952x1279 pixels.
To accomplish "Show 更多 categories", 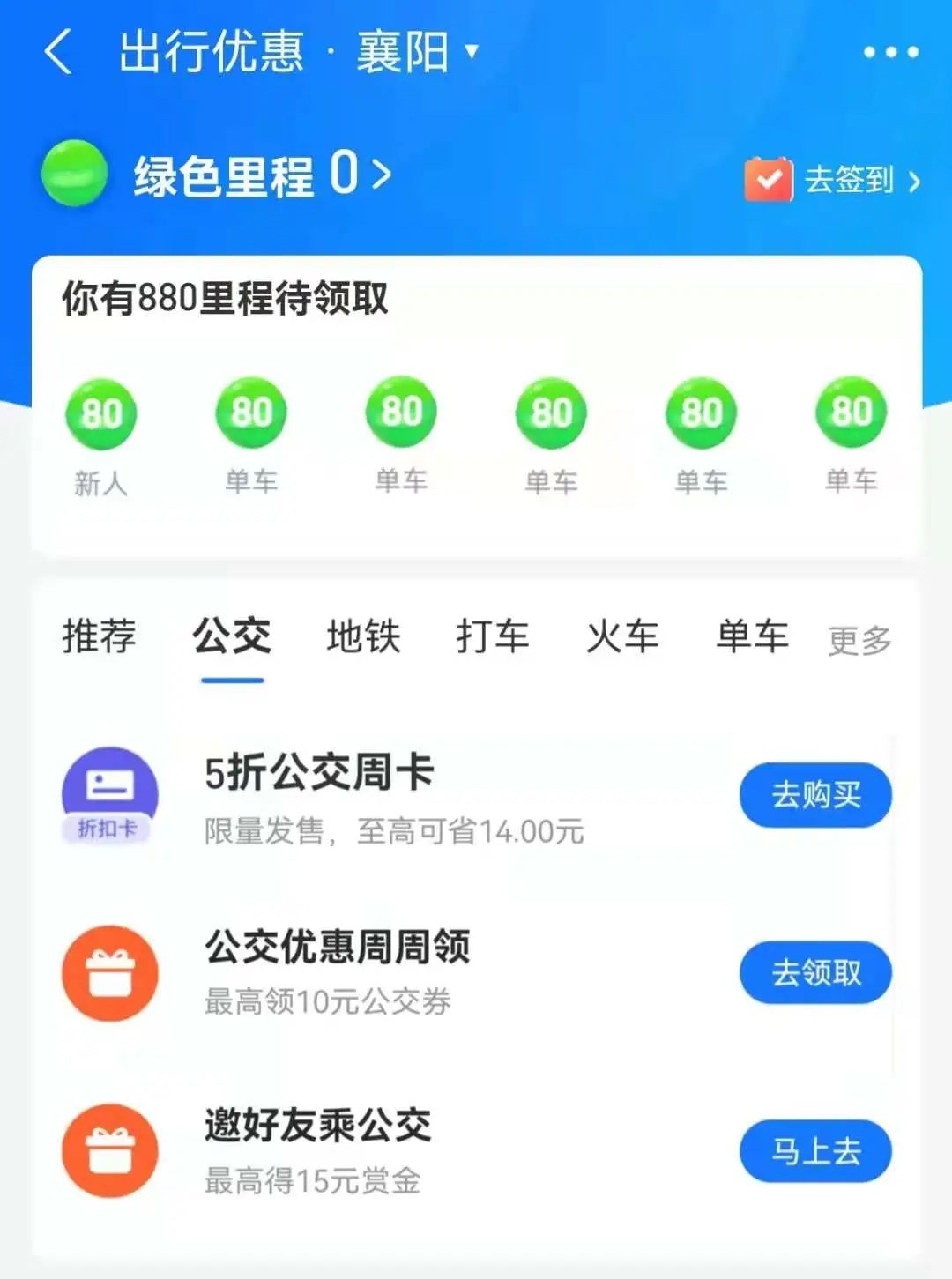I will click(x=859, y=640).
